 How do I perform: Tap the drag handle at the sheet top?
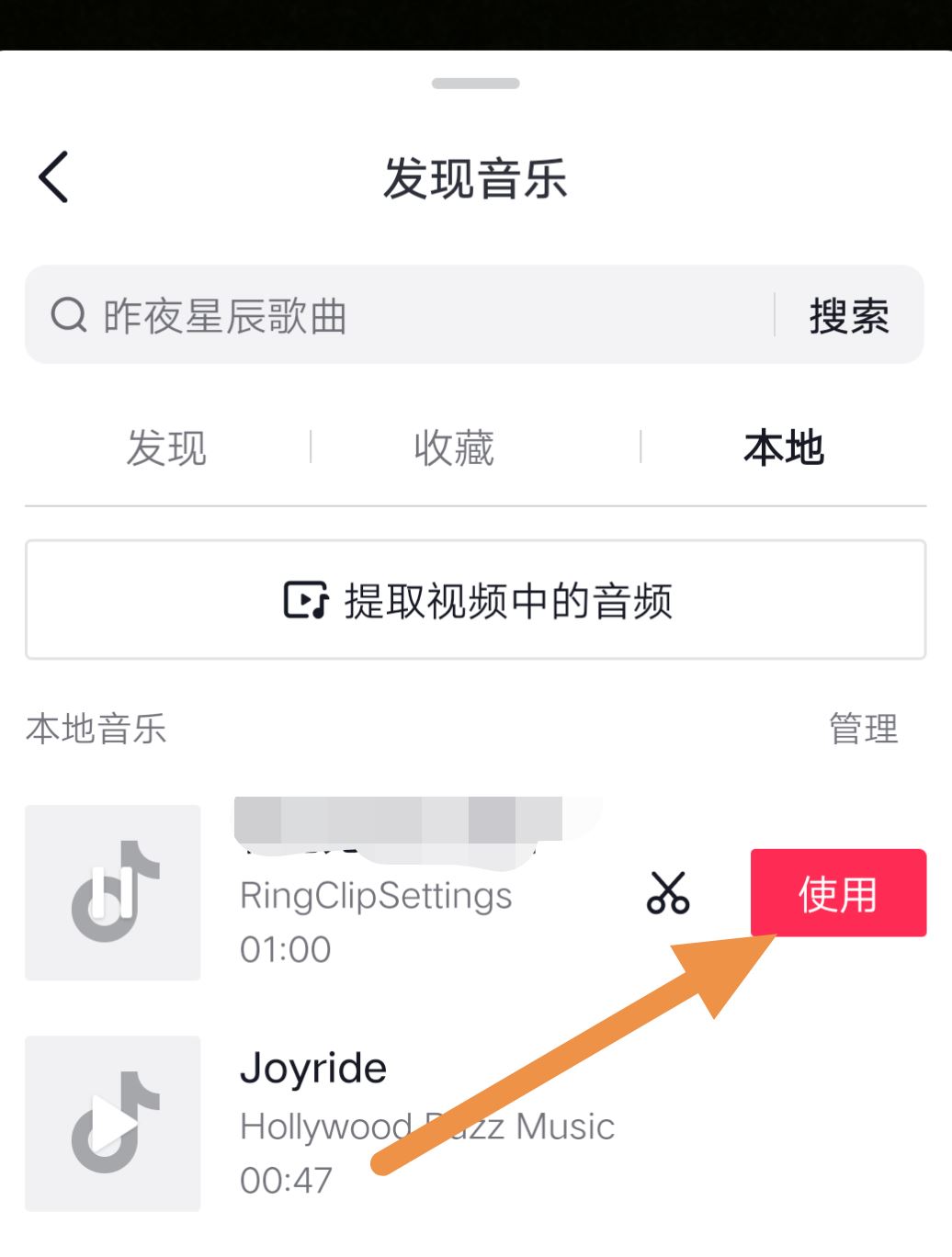475,85
